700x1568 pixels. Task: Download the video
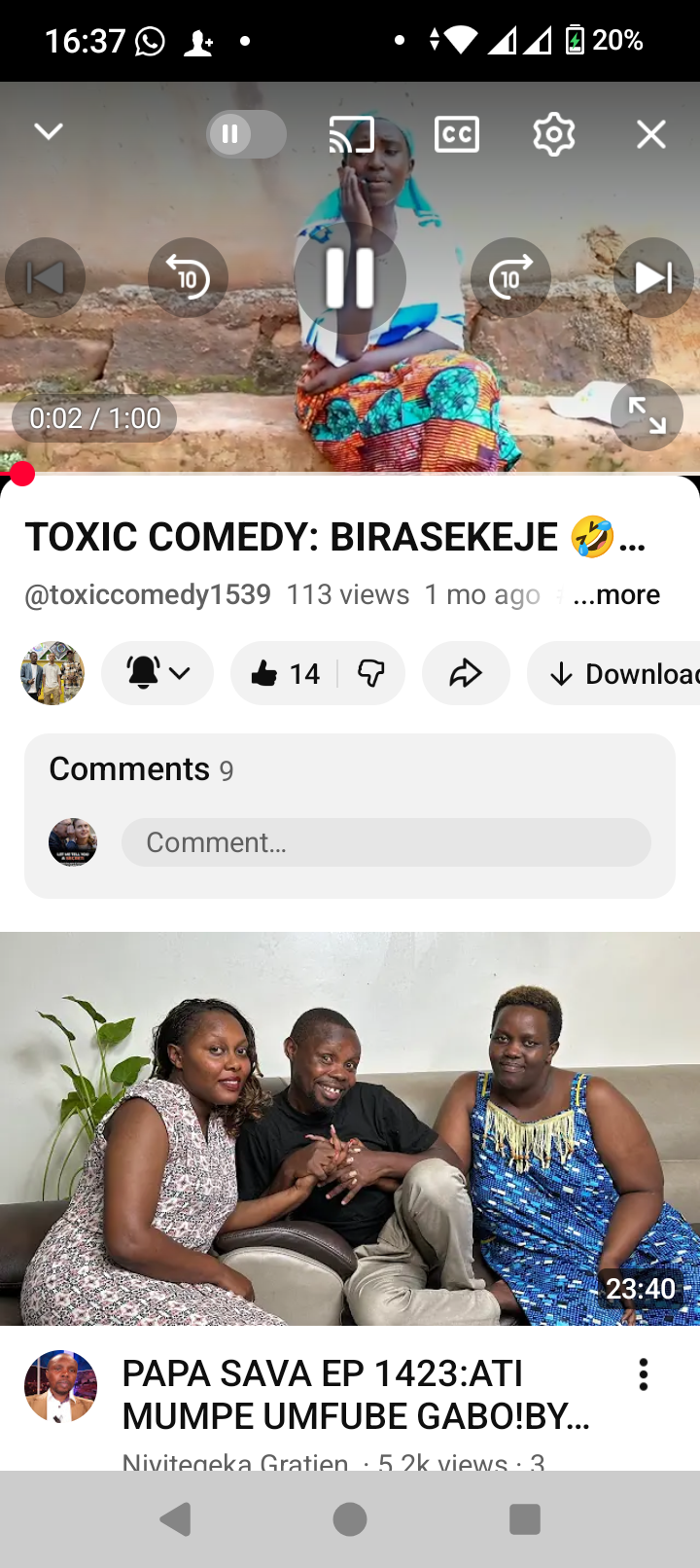click(x=622, y=673)
